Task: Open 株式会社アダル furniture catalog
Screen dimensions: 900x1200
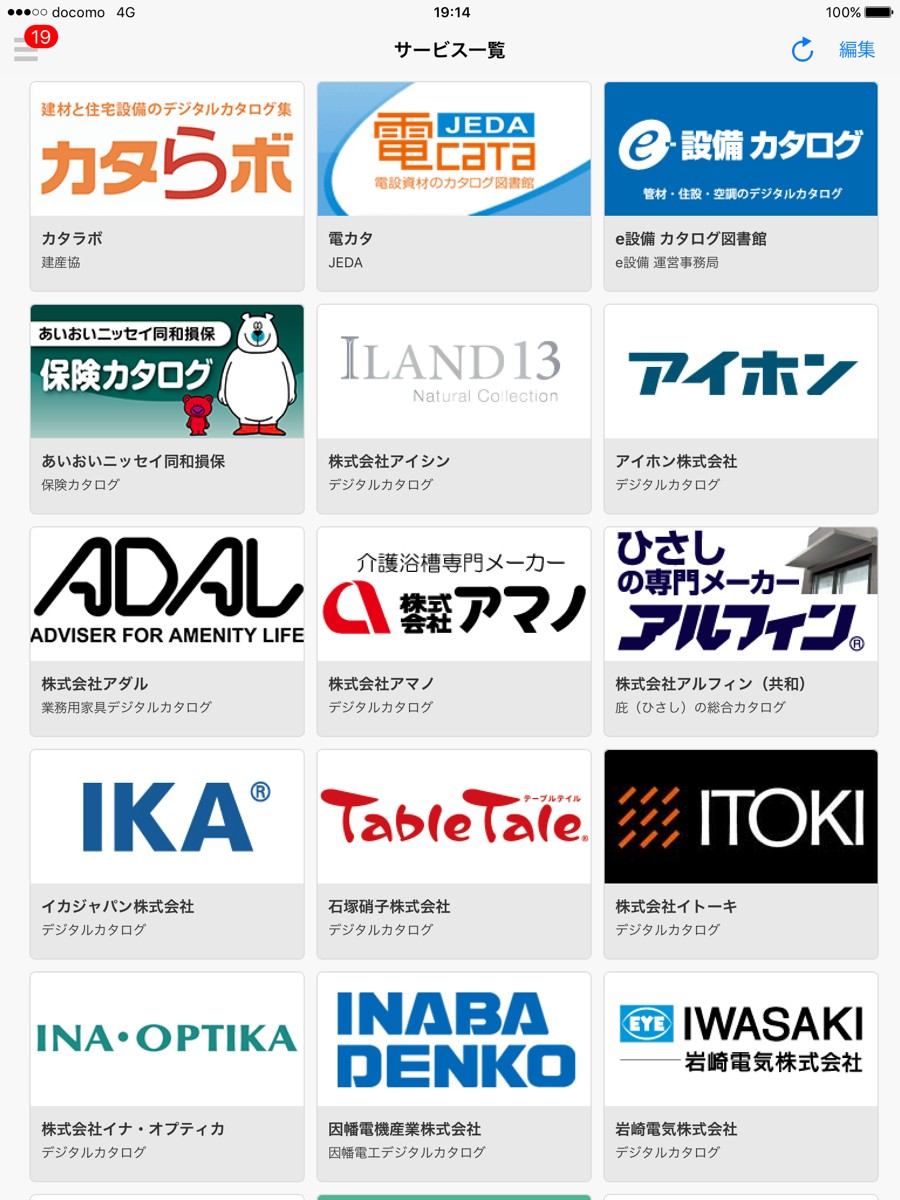Action: tap(167, 631)
